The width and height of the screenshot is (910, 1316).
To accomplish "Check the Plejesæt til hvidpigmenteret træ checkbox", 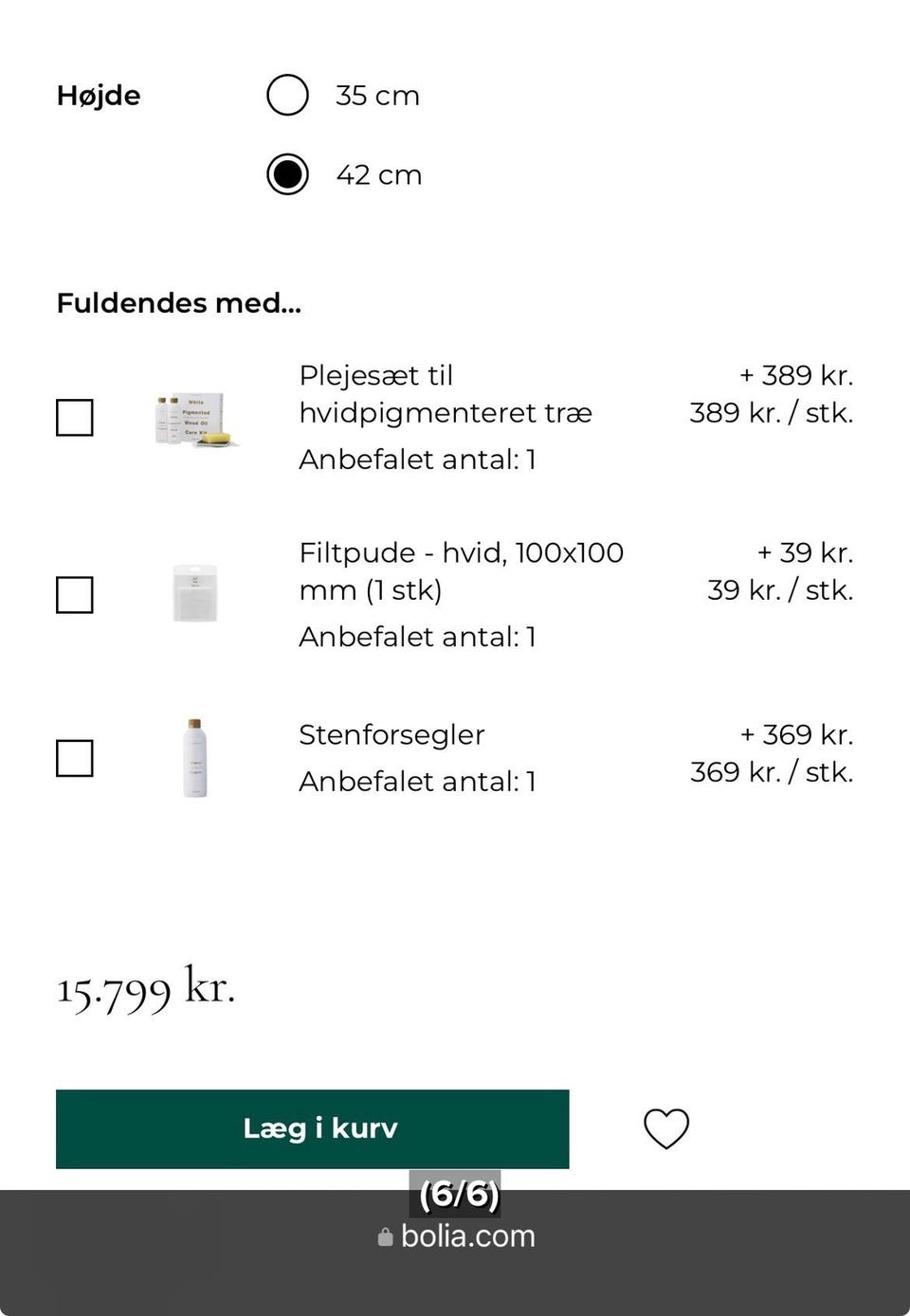I will (x=75, y=417).
